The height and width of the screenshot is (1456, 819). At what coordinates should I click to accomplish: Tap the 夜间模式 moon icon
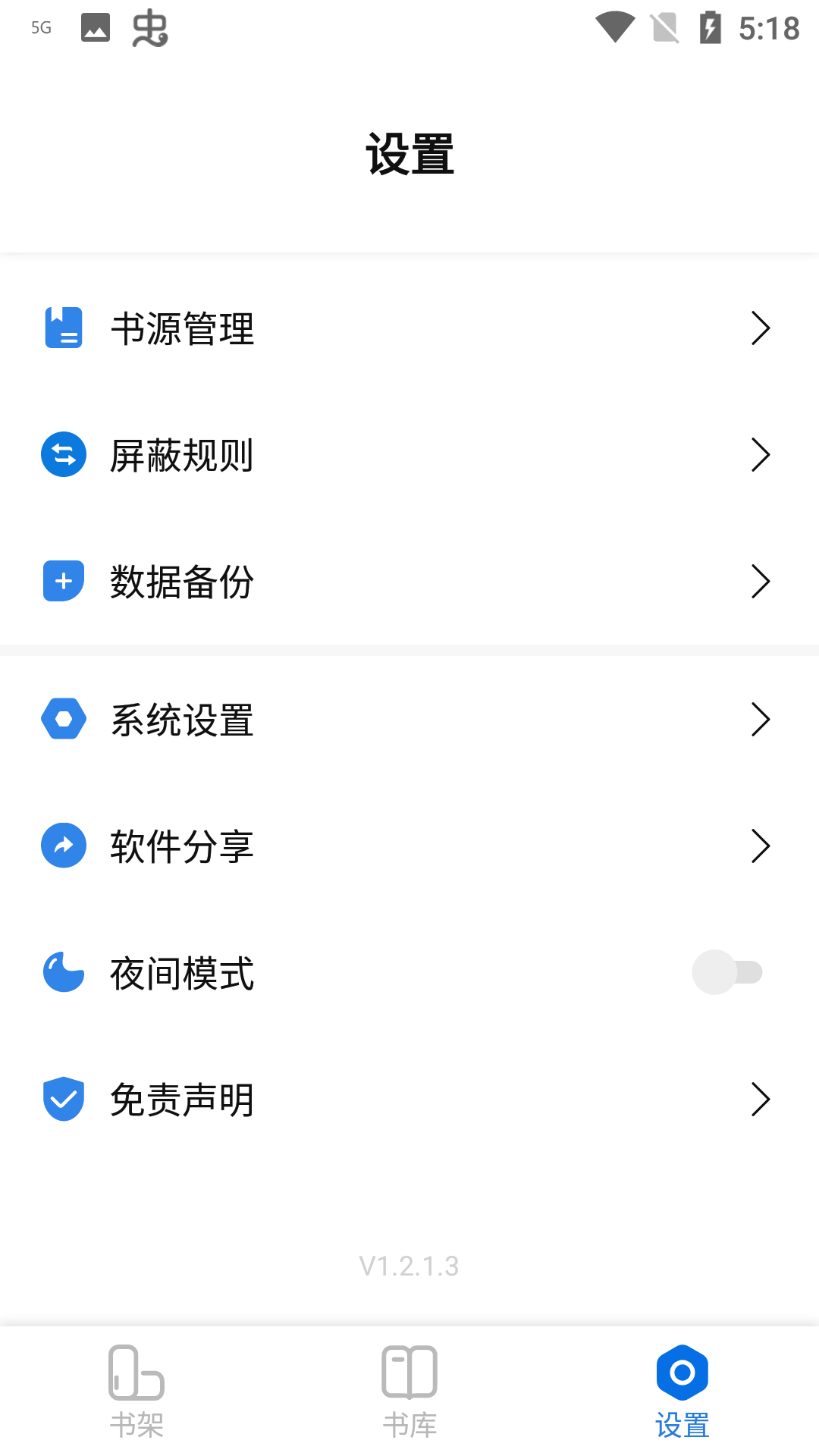(63, 971)
